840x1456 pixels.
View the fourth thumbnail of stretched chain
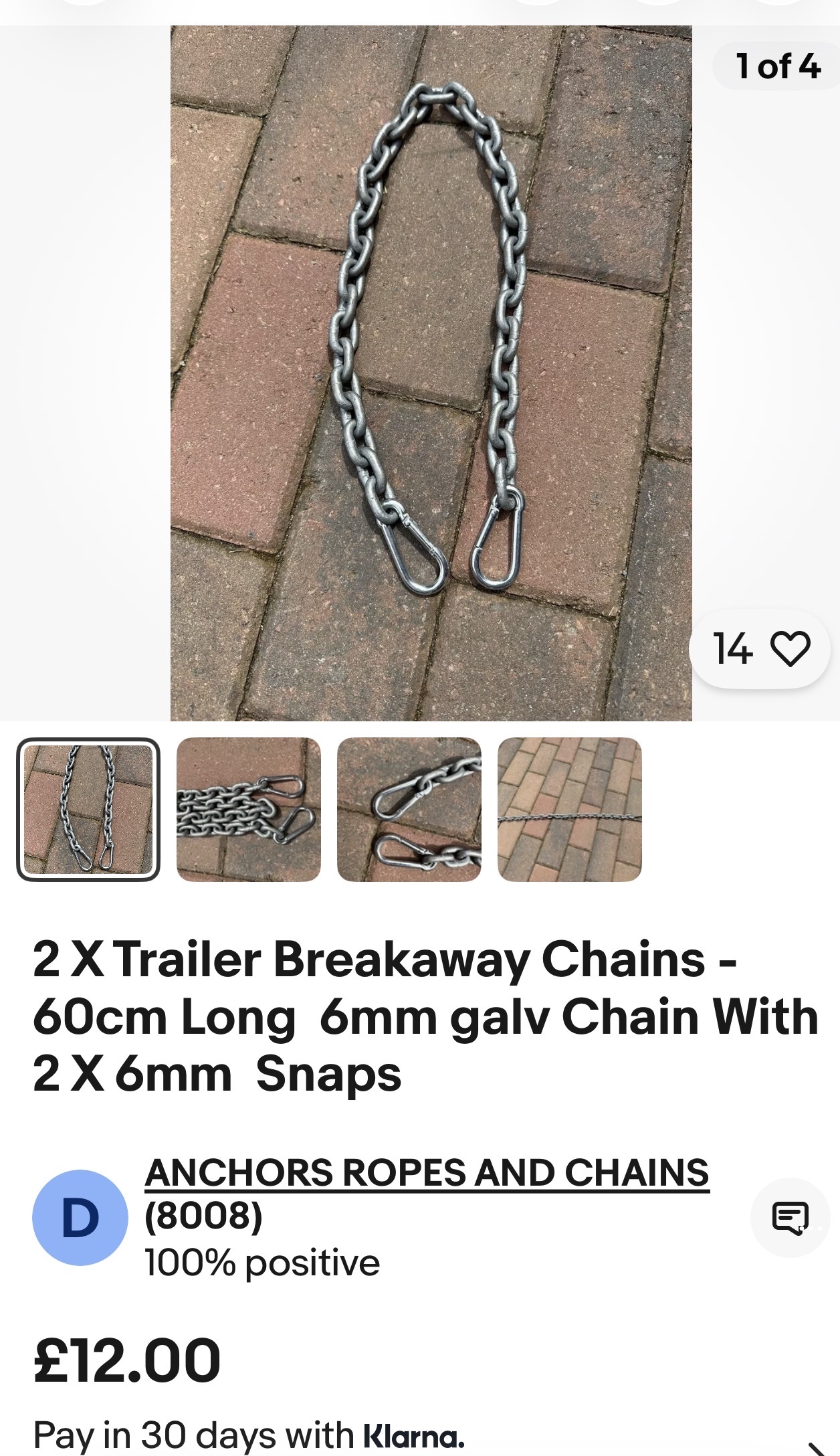(569, 809)
